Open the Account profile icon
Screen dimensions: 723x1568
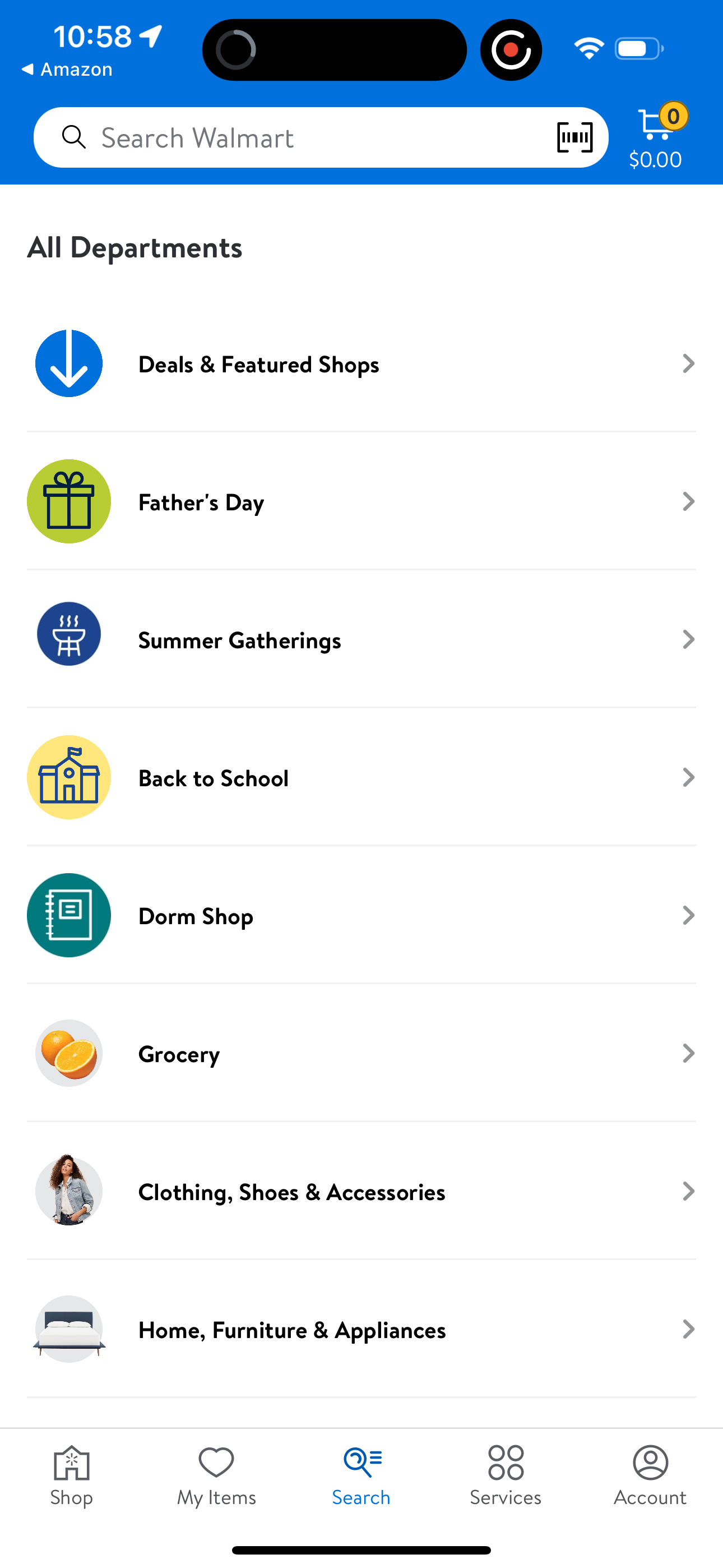point(650,1463)
